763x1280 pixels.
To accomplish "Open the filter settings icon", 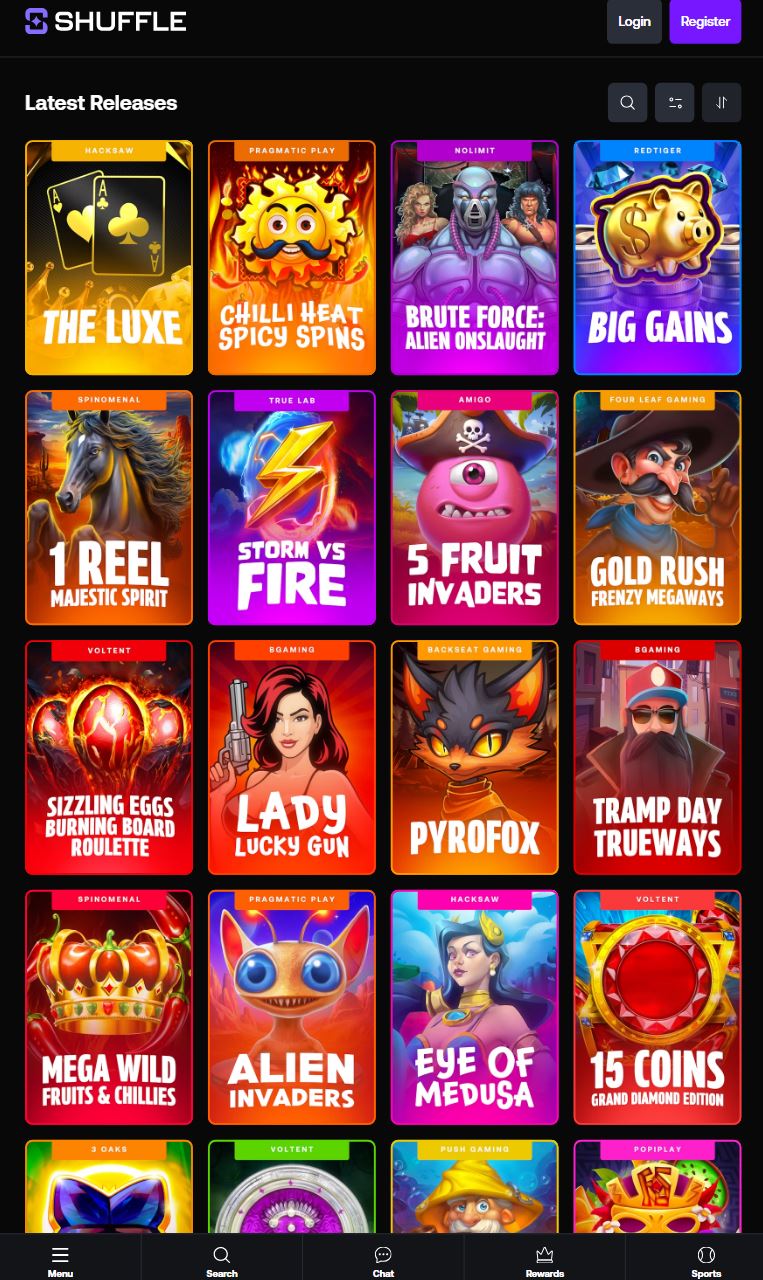I will pyautogui.click(x=674, y=102).
